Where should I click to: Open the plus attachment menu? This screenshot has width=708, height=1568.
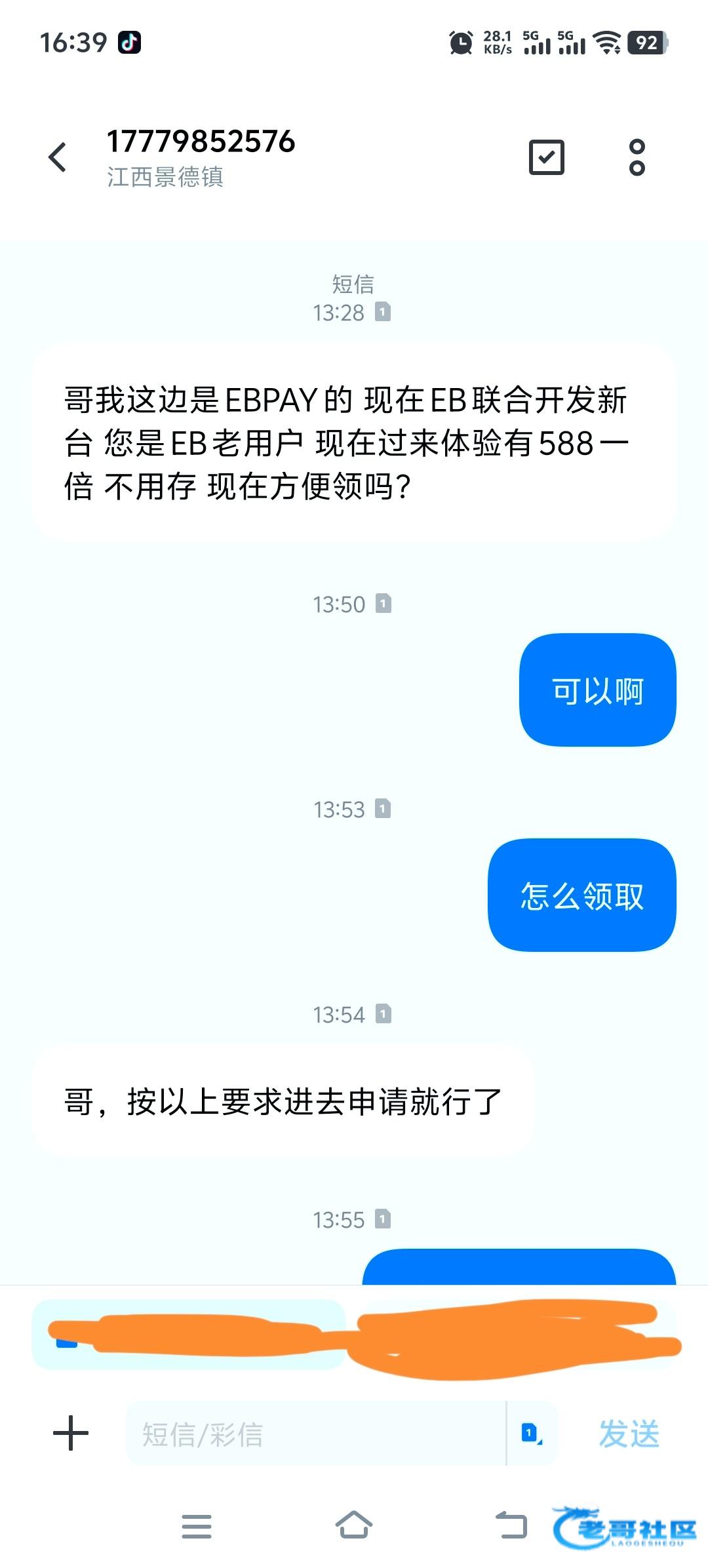click(71, 1433)
